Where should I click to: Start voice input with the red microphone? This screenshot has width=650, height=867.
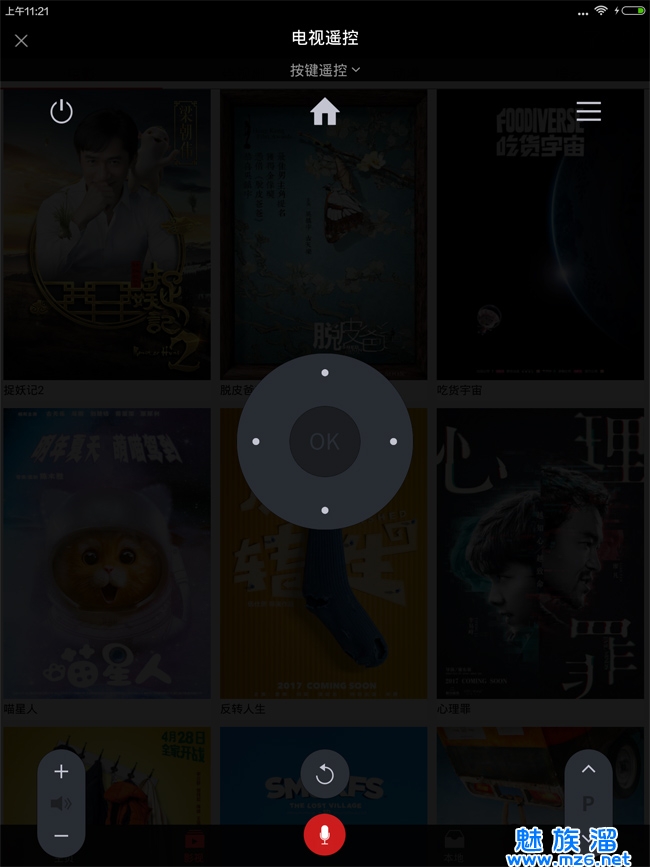pyautogui.click(x=325, y=835)
